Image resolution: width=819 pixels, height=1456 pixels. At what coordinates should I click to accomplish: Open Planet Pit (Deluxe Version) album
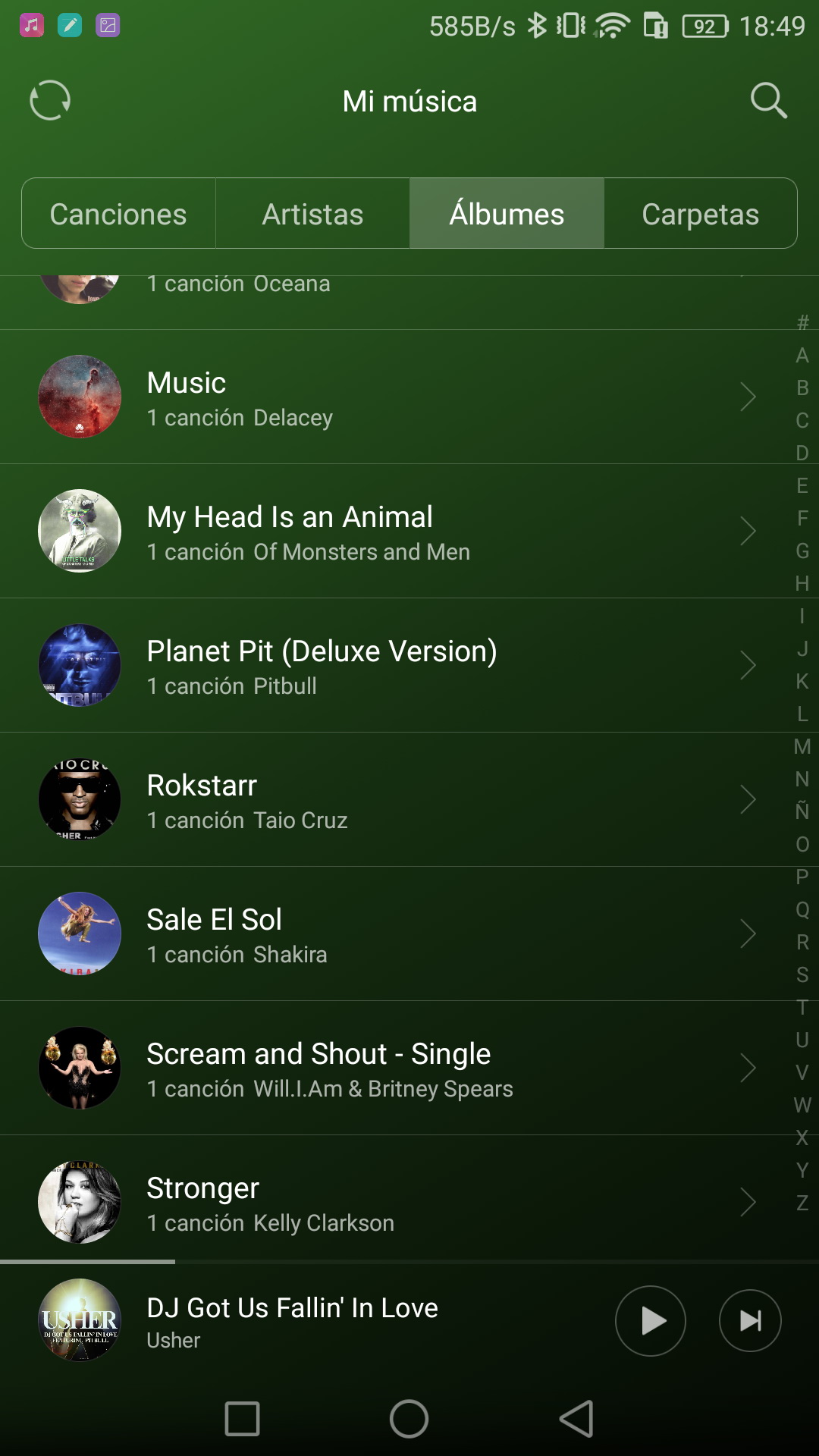(379, 666)
